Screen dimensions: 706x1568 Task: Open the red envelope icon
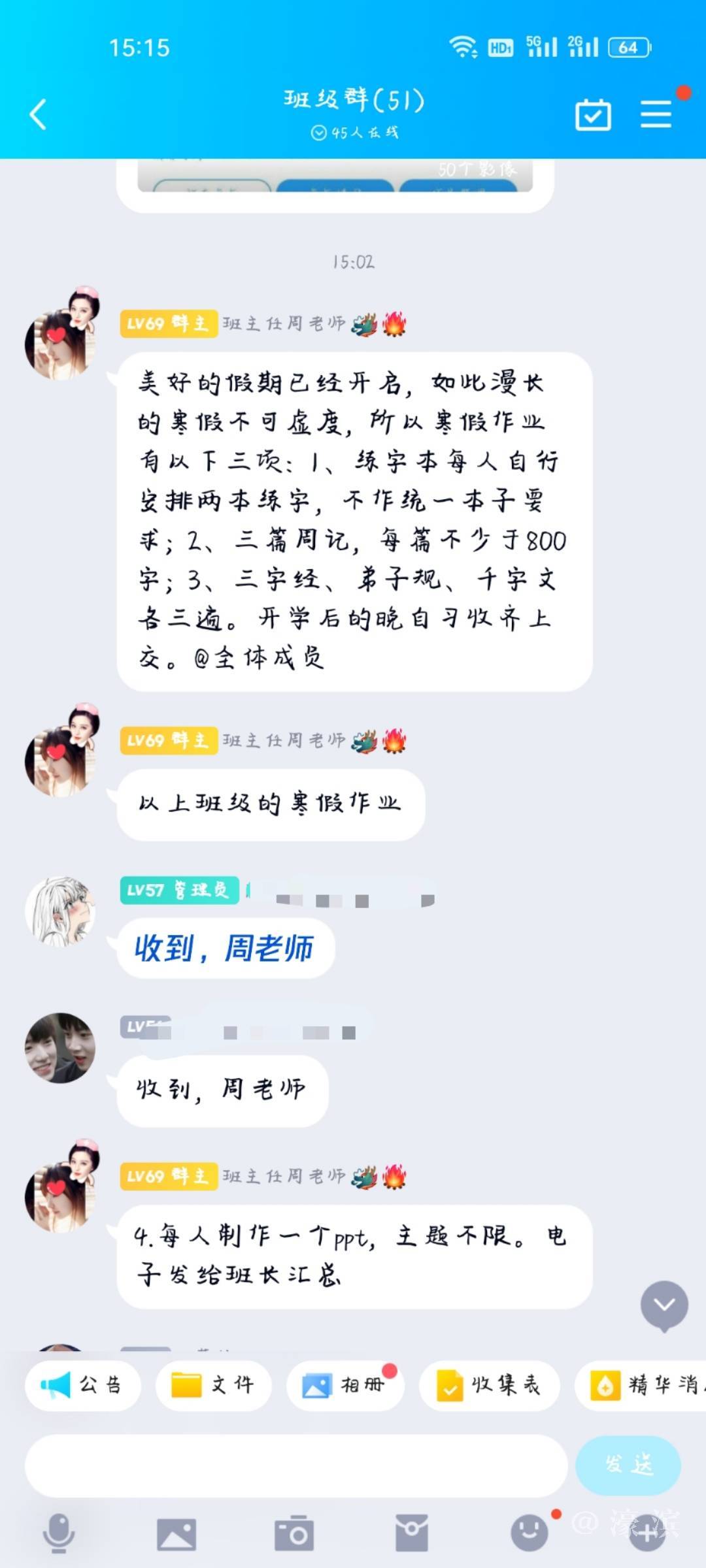pos(412,1533)
